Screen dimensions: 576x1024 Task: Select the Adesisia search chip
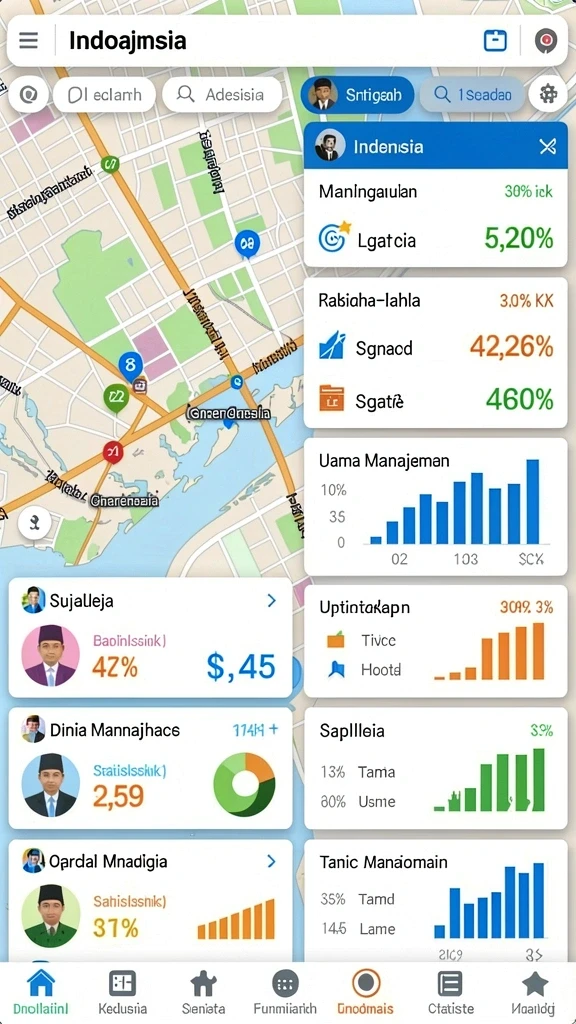point(222,95)
